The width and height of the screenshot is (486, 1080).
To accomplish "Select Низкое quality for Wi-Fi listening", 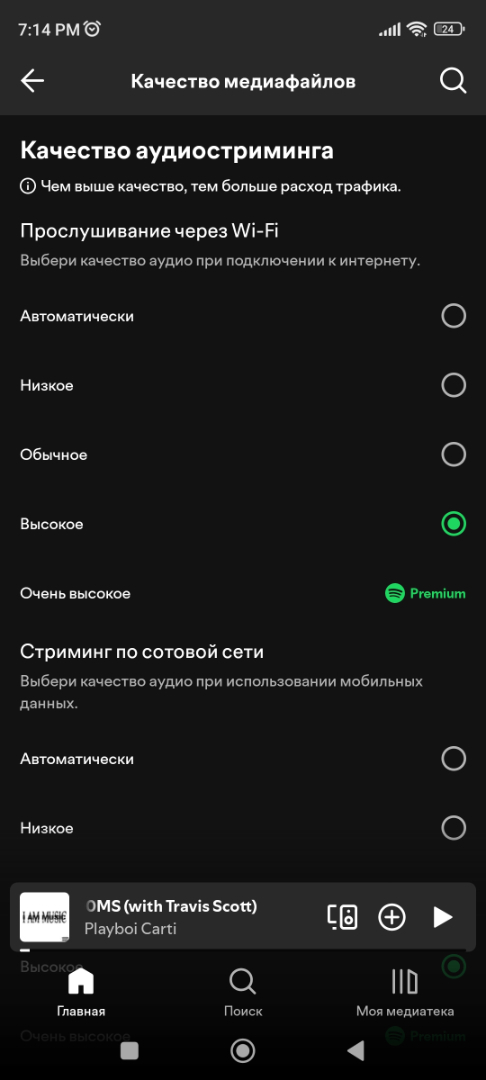I will pyautogui.click(x=243, y=385).
